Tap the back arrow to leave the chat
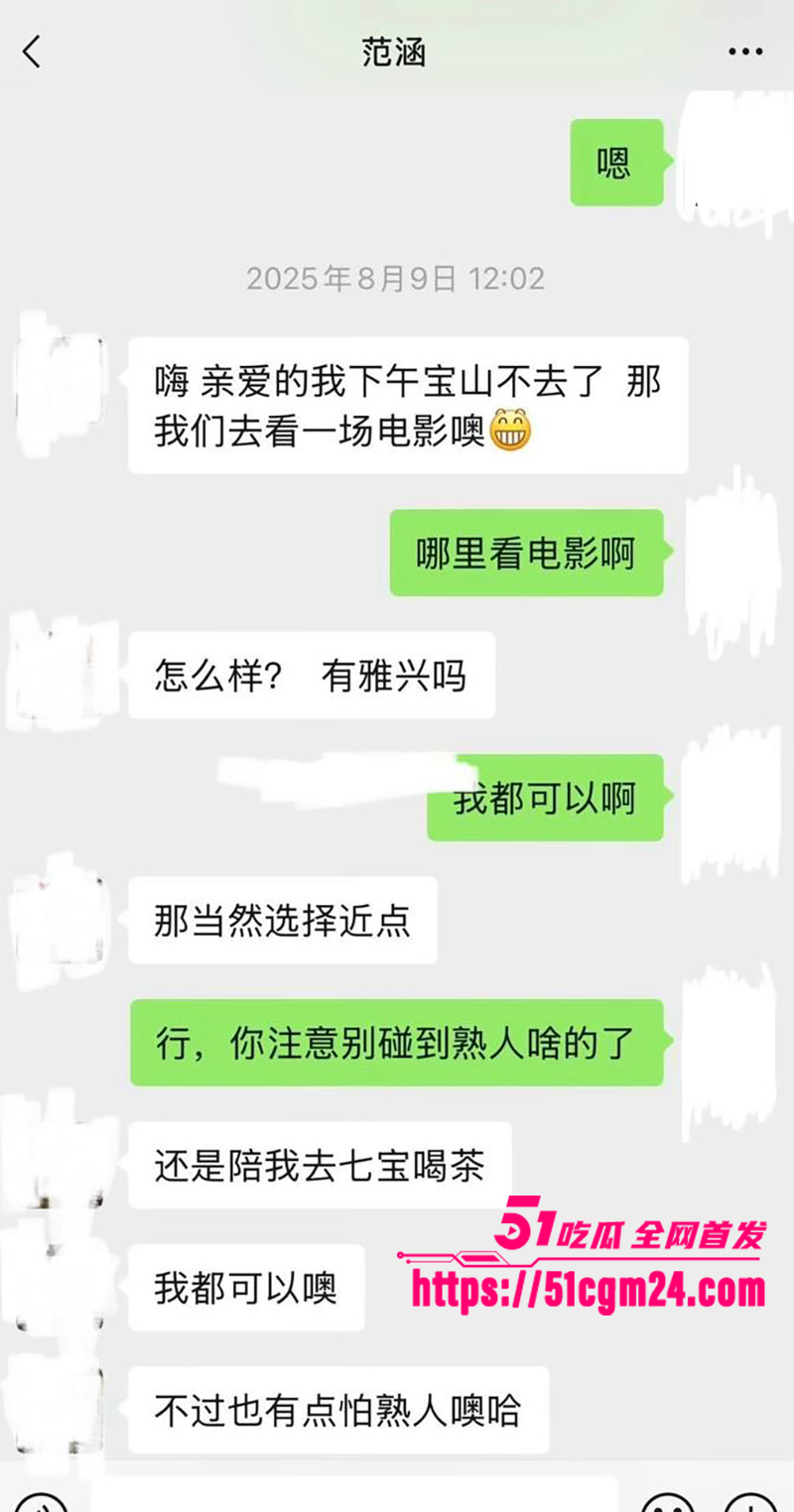Image resolution: width=794 pixels, height=1512 pixels. [x=32, y=52]
